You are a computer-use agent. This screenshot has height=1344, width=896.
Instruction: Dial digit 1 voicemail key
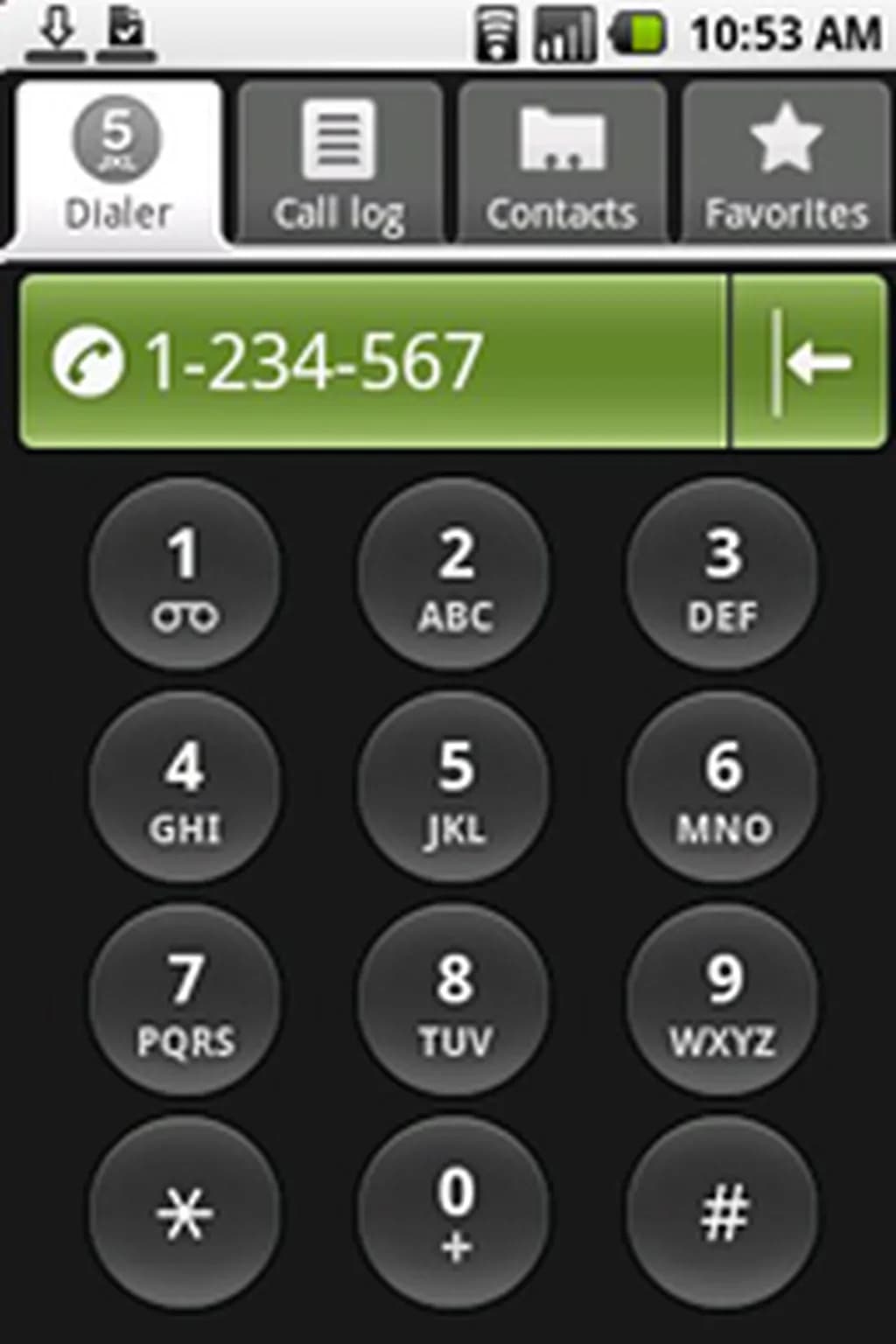tap(185, 575)
